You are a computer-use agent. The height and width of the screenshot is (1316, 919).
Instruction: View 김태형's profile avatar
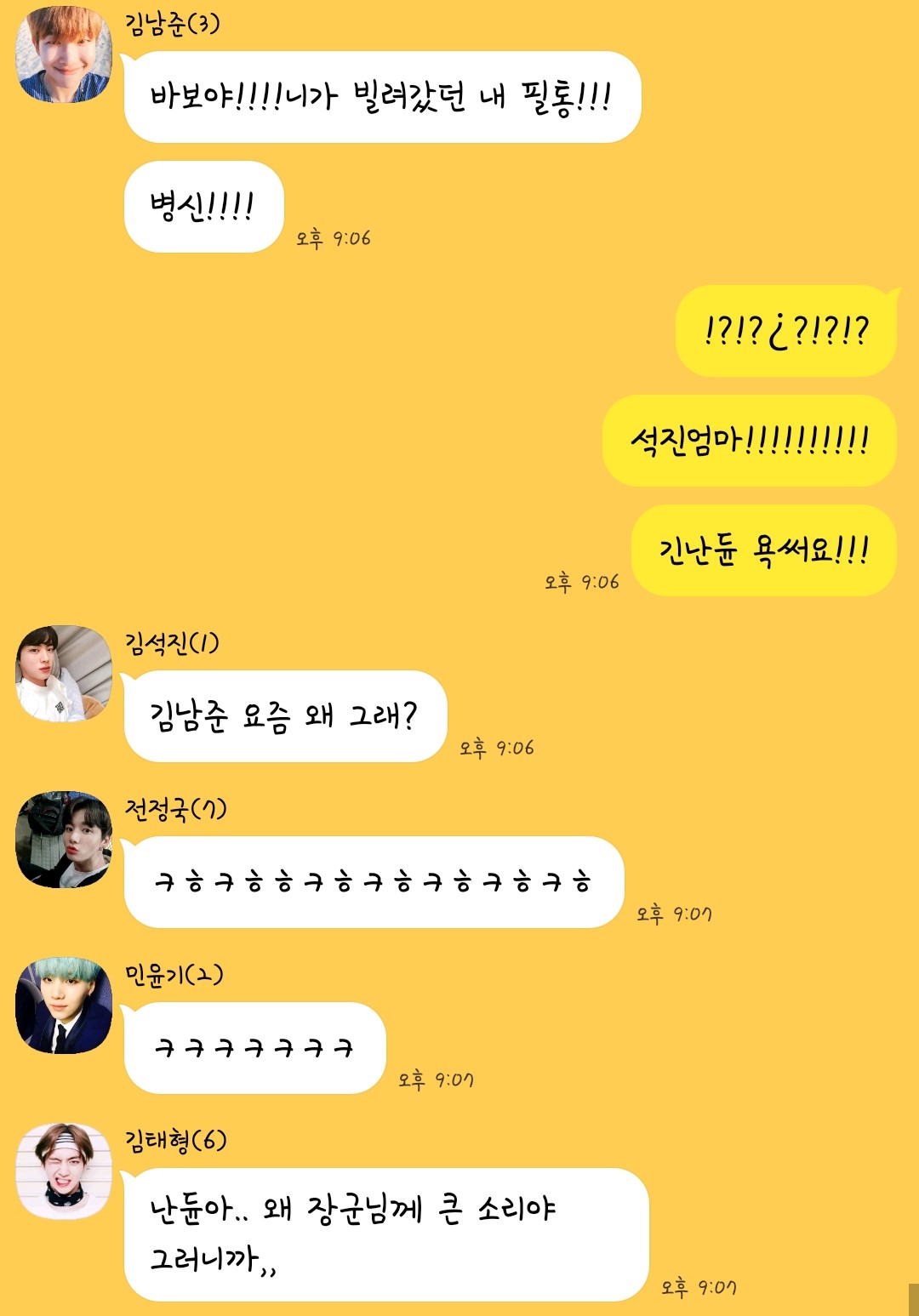(x=64, y=1171)
